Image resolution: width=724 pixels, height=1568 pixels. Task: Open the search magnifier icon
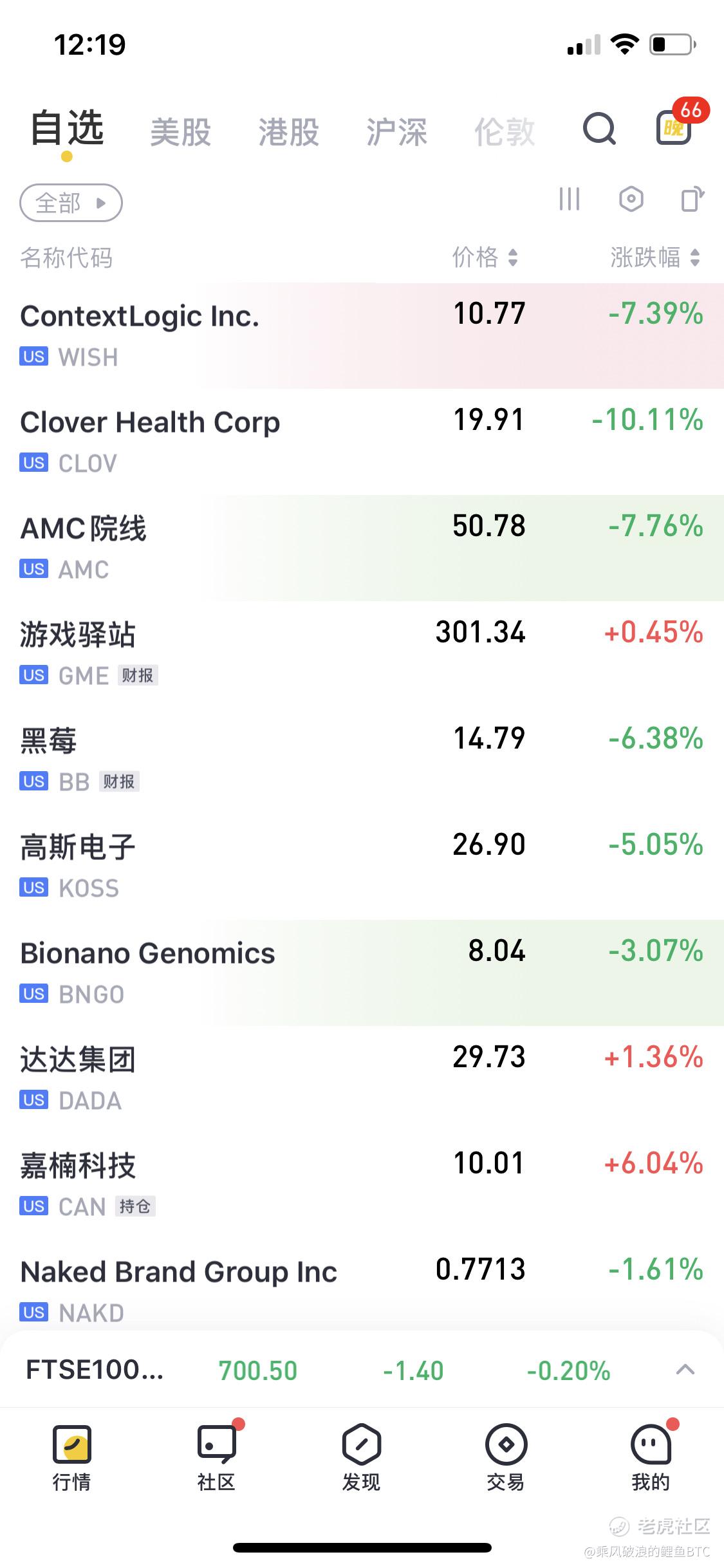pyautogui.click(x=599, y=129)
